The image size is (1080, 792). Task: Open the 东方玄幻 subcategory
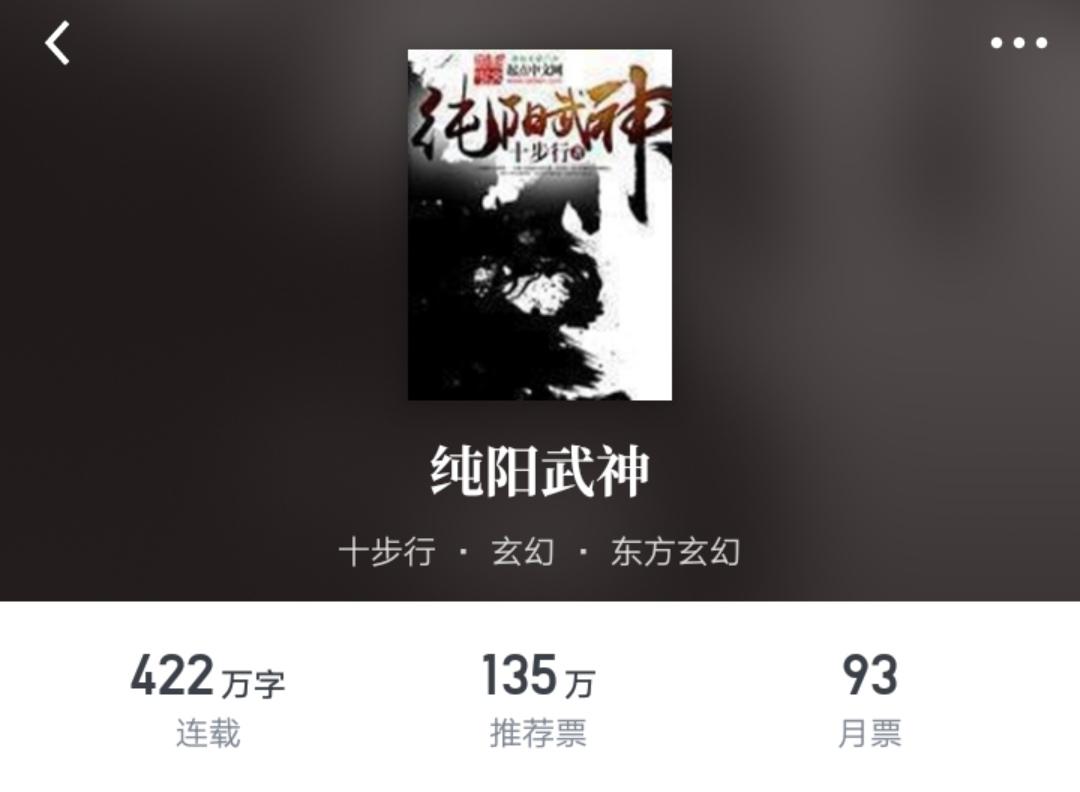pos(675,552)
